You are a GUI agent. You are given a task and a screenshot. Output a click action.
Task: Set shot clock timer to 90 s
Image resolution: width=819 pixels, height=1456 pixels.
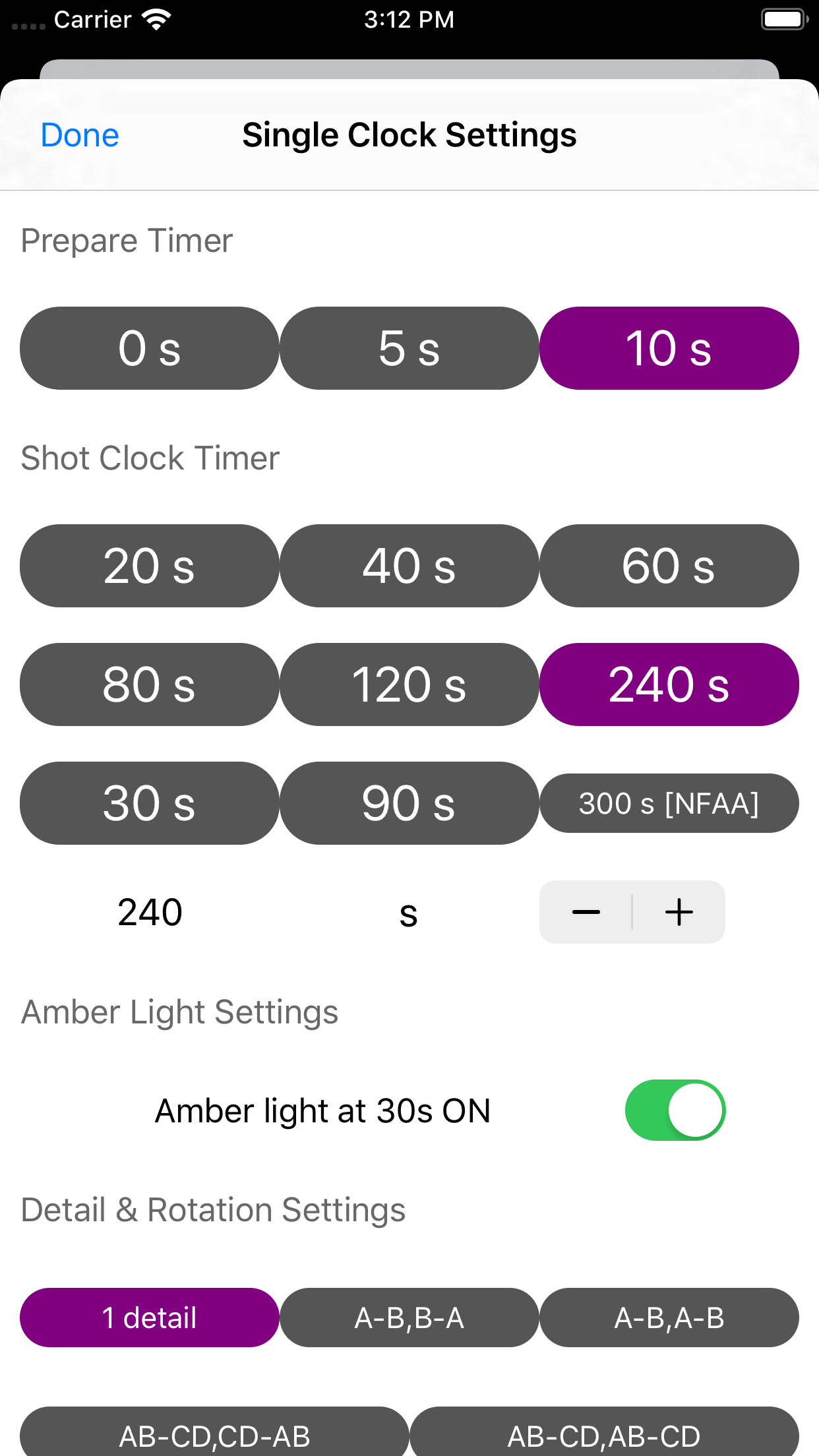click(x=409, y=803)
